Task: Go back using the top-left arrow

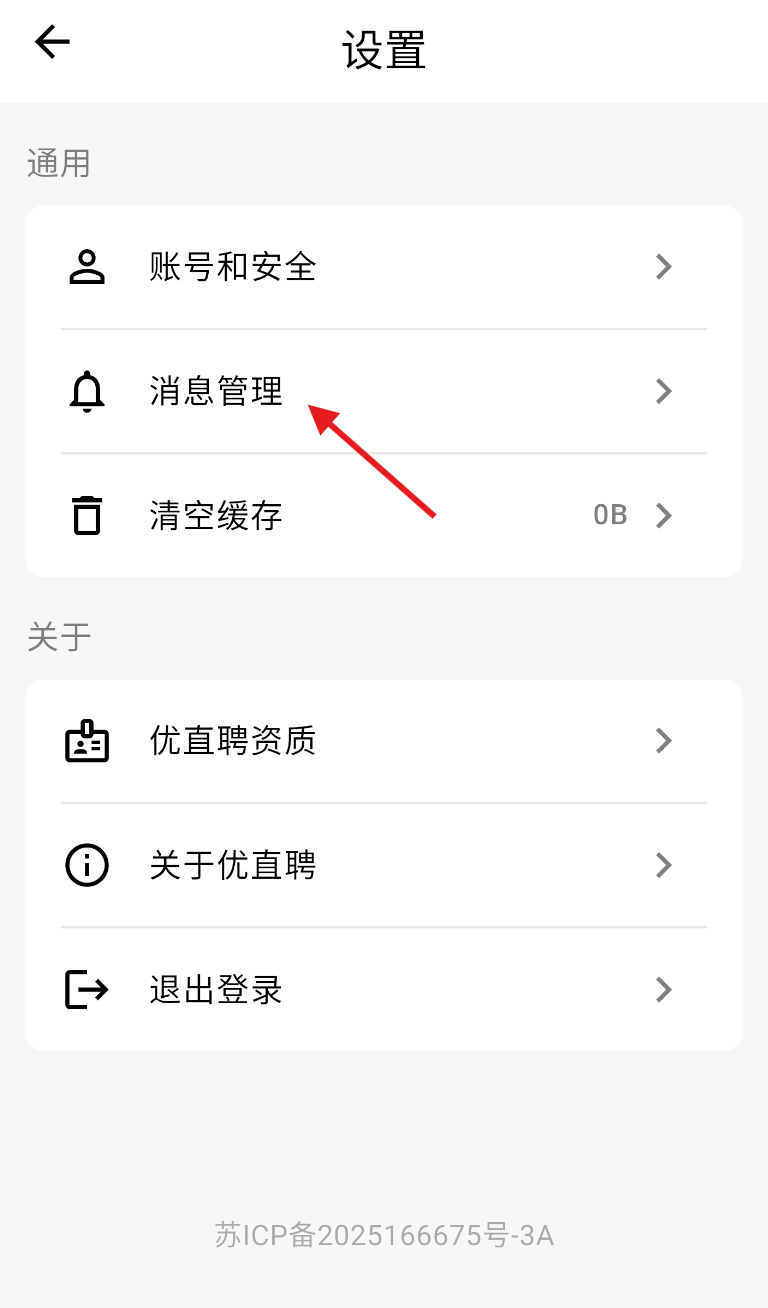Action: tap(52, 42)
